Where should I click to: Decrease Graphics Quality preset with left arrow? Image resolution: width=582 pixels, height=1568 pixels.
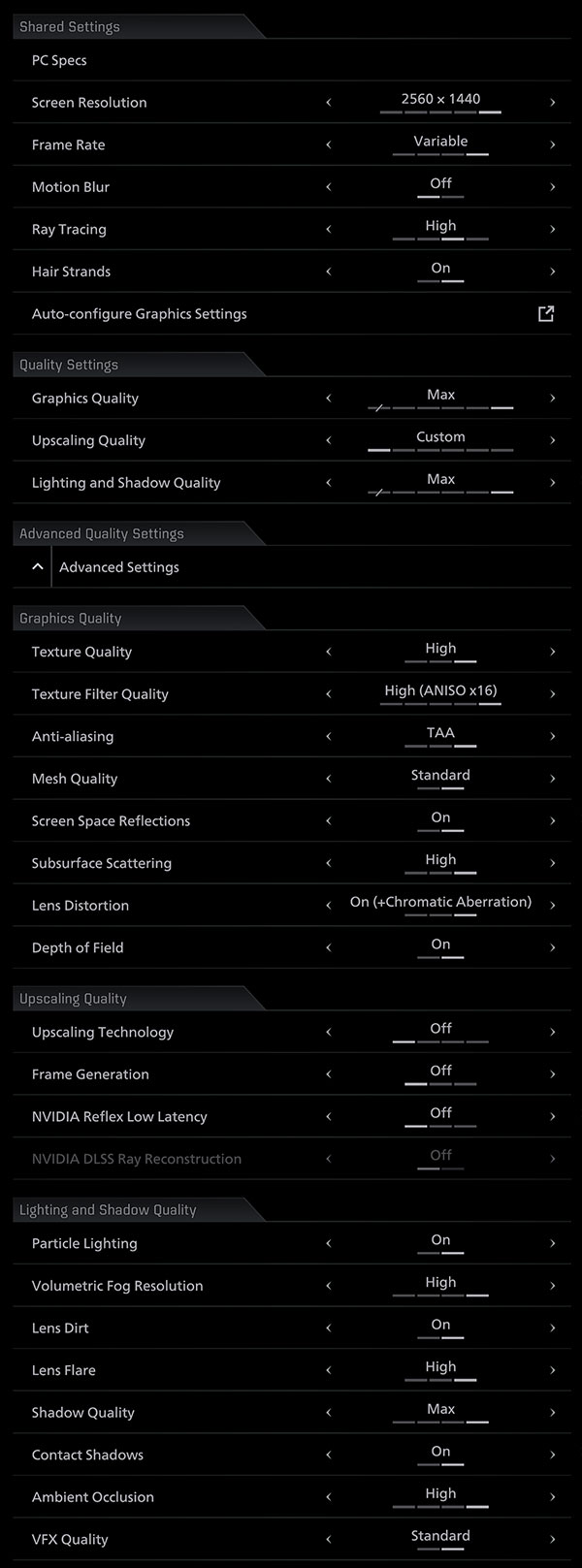[328, 398]
